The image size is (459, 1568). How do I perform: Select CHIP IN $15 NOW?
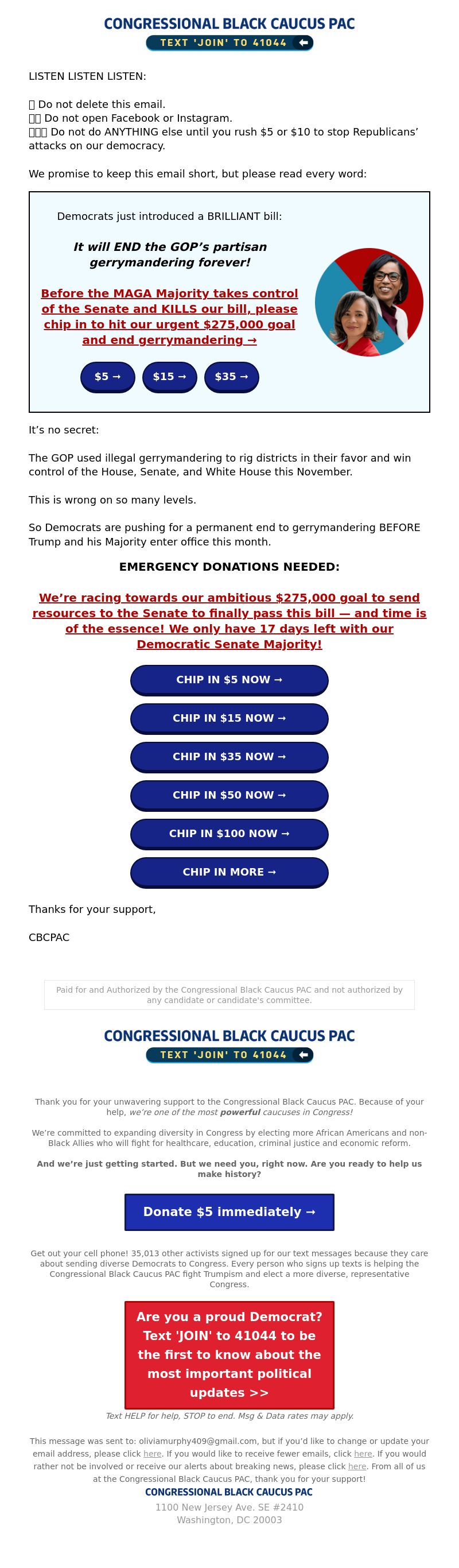point(229,718)
